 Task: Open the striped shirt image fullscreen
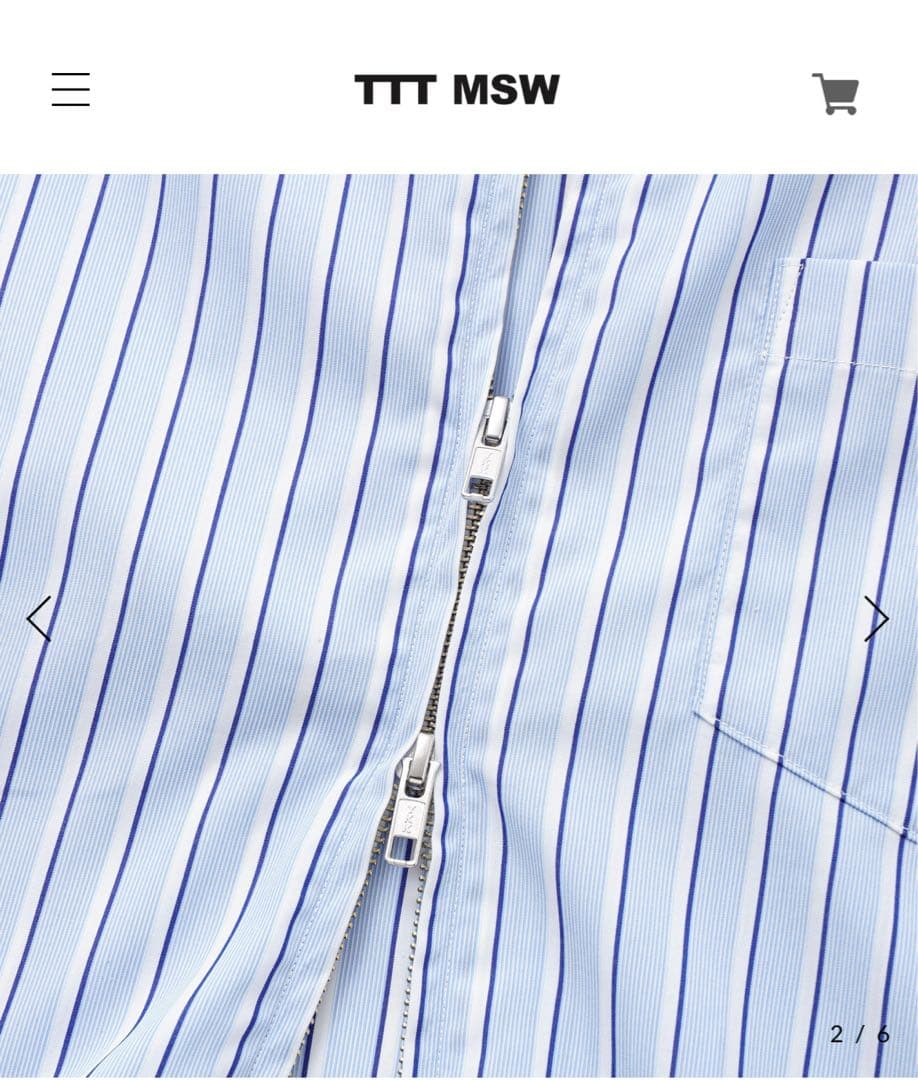coord(459,620)
